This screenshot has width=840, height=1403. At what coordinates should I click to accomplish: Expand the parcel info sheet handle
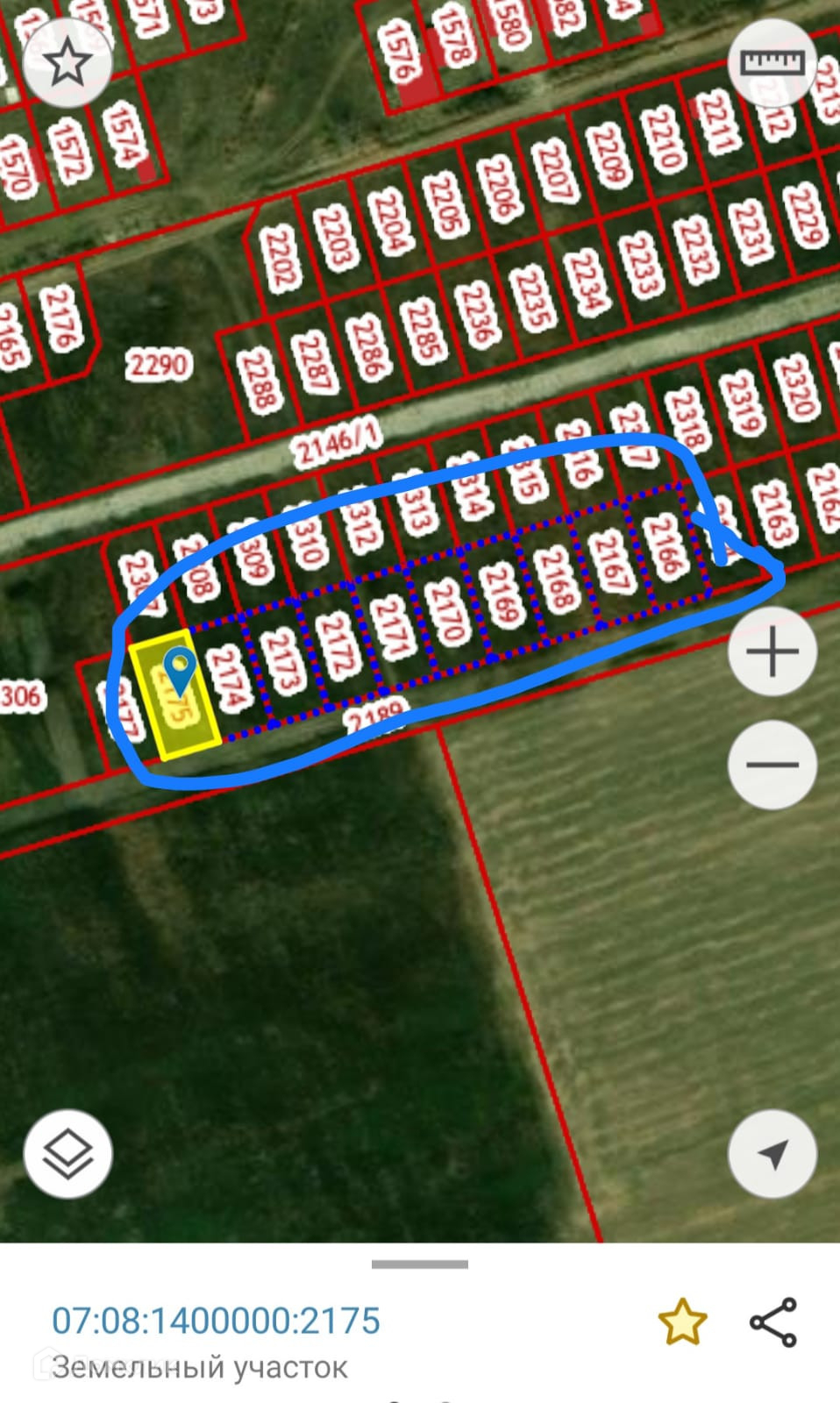(419, 1264)
